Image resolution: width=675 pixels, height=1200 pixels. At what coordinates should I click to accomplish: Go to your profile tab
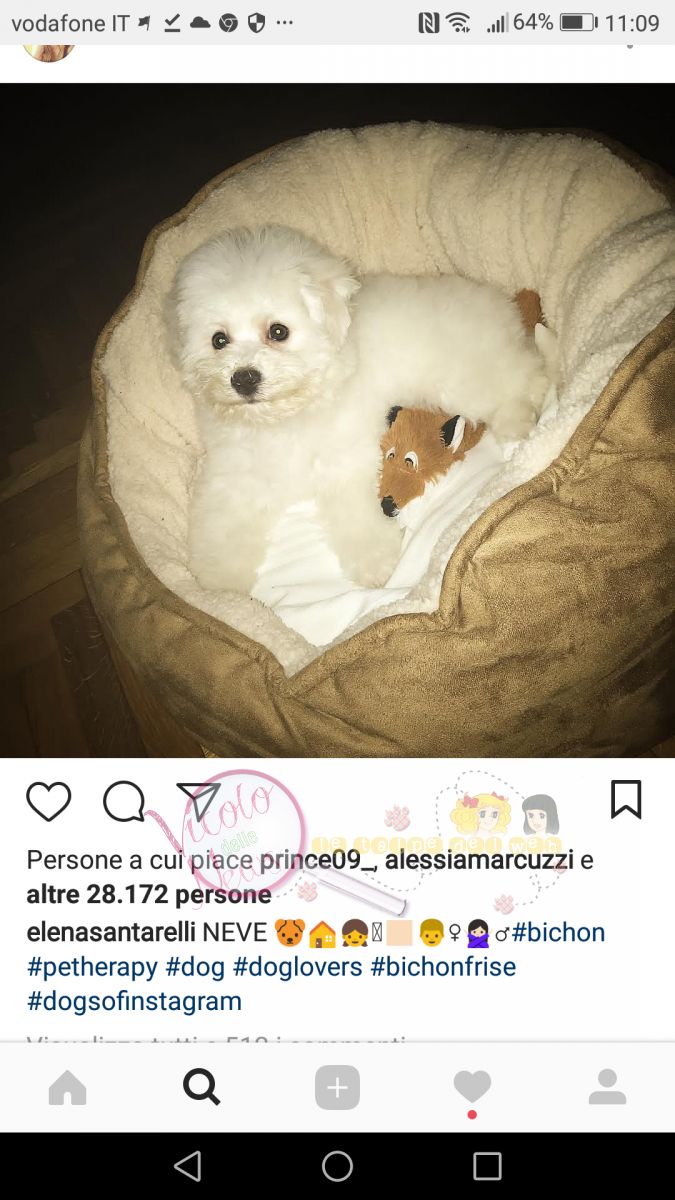point(607,1087)
